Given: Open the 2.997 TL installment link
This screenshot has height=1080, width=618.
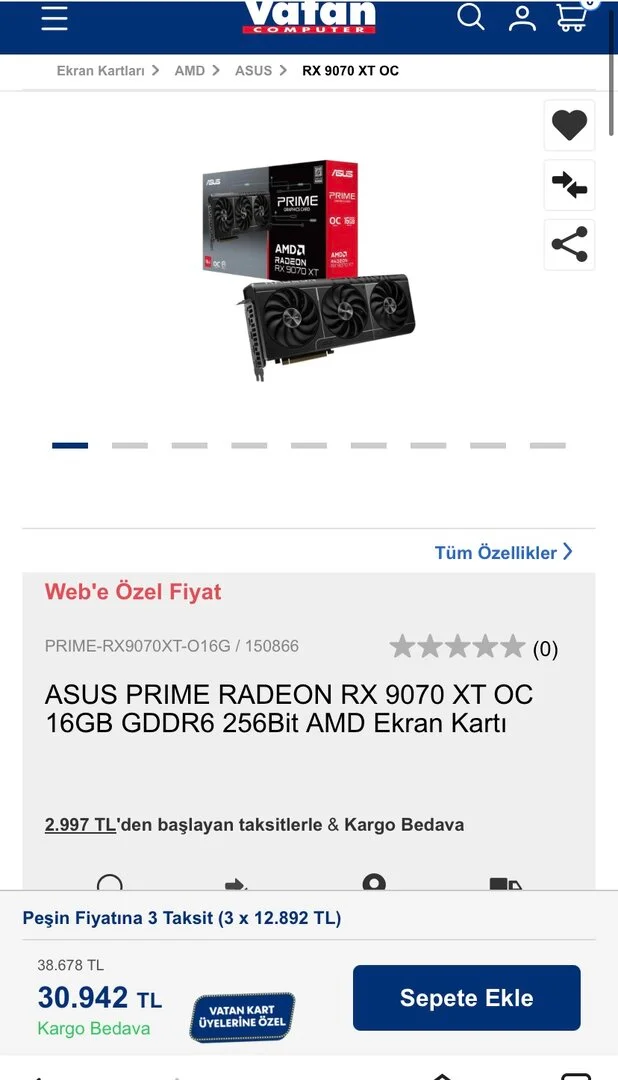Looking at the screenshot, I should coord(80,825).
